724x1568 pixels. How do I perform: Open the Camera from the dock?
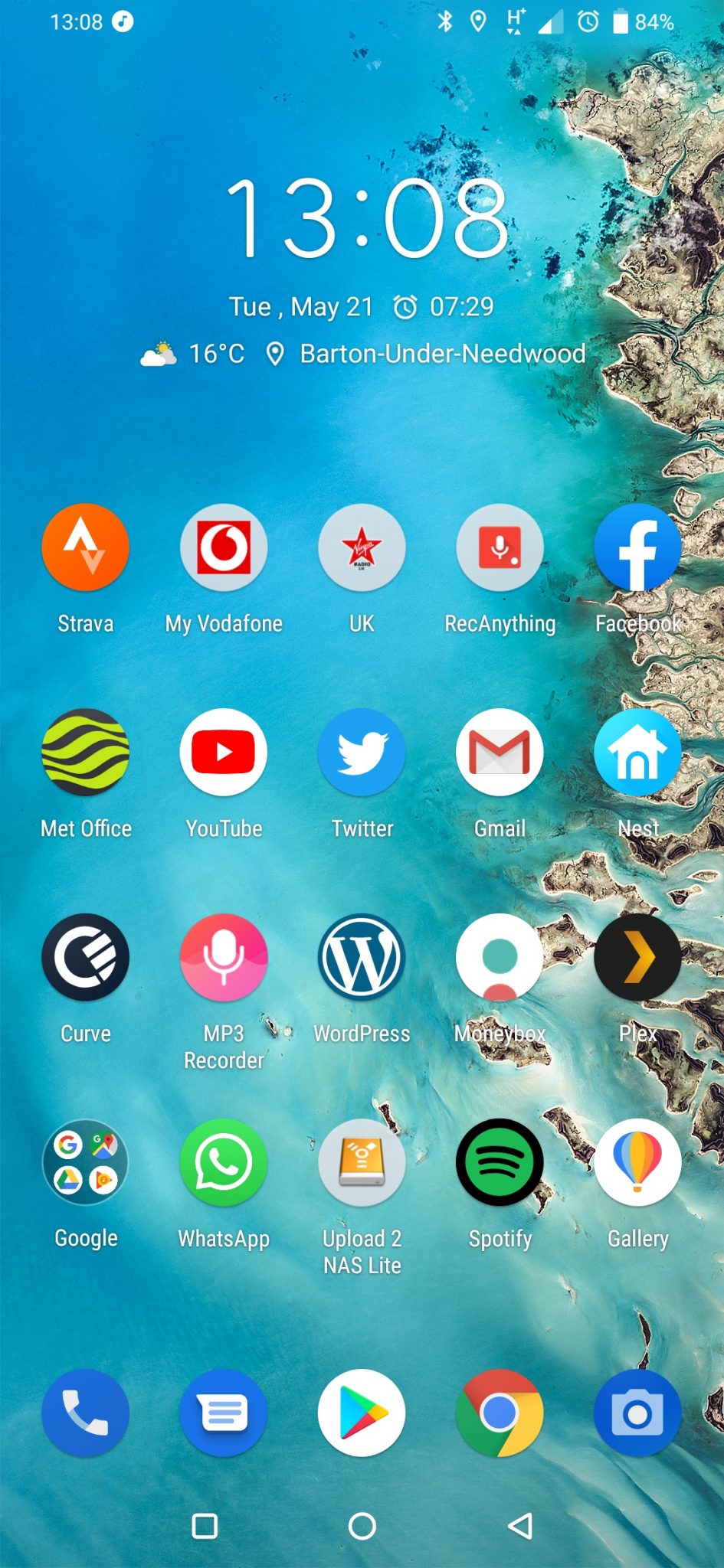coord(637,1413)
